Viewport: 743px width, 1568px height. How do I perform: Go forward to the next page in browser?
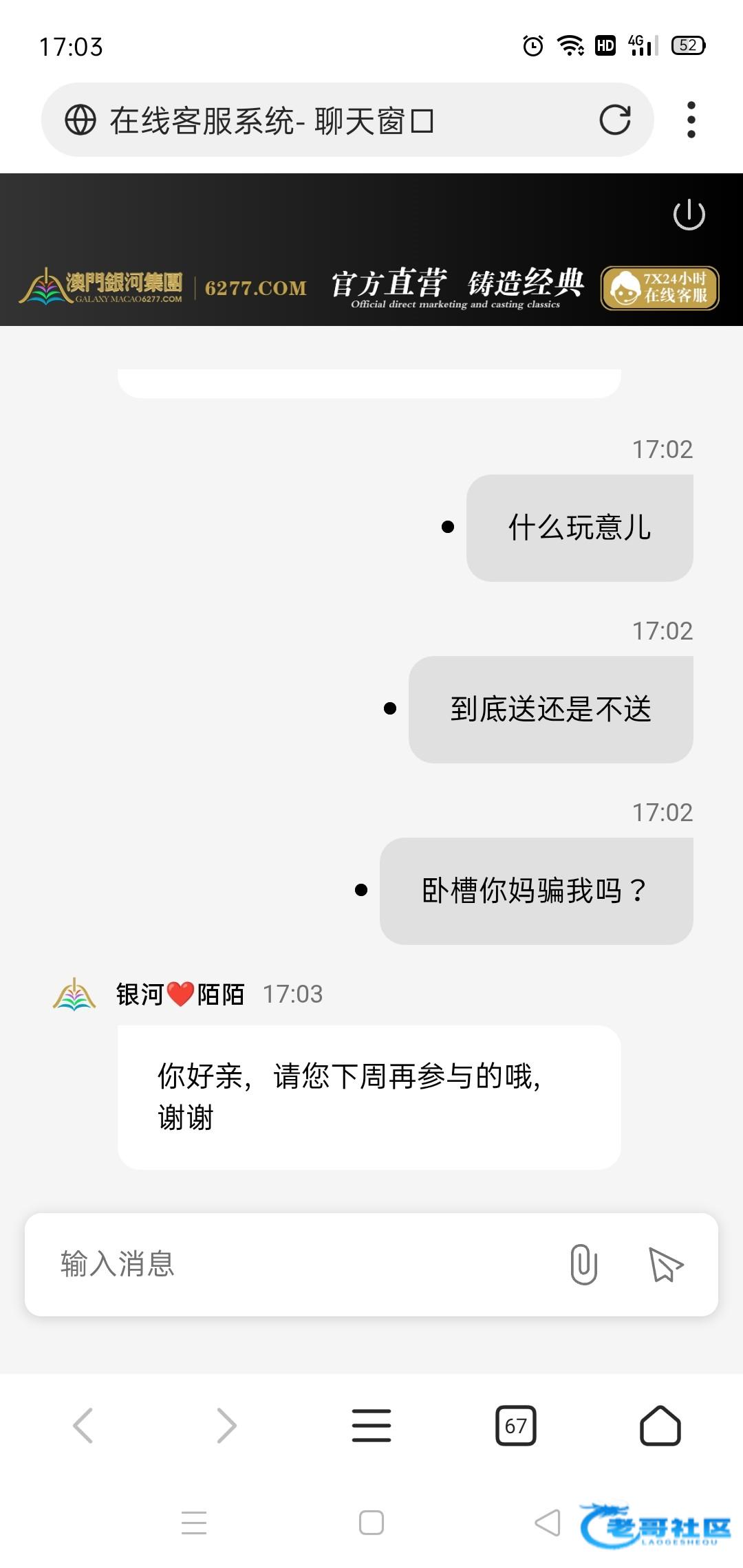coord(226,1425)
